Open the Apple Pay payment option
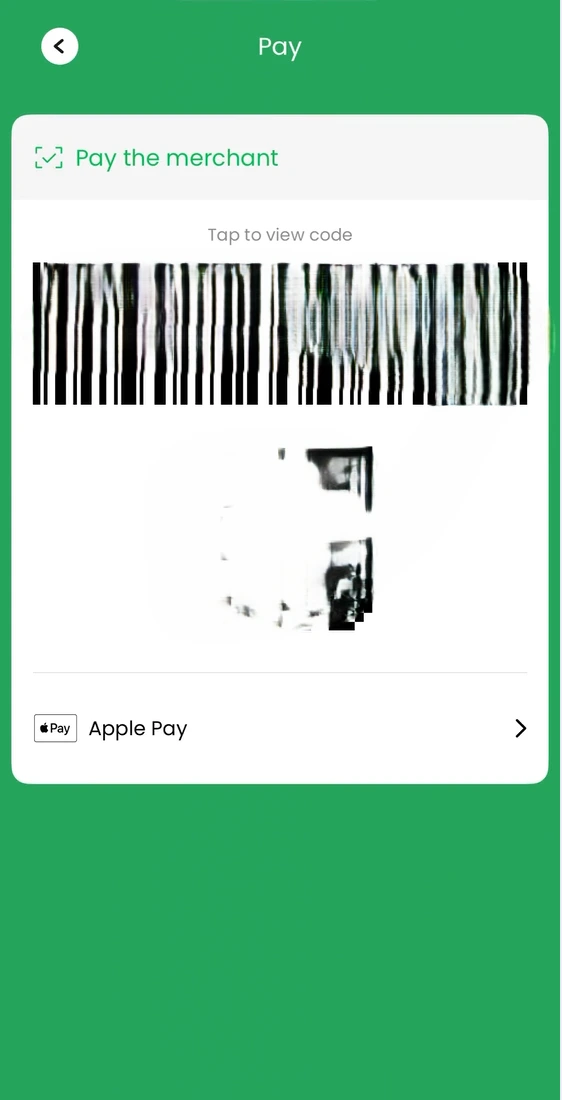Viewport: 562px width, 1100px height. tap(280, 728)
